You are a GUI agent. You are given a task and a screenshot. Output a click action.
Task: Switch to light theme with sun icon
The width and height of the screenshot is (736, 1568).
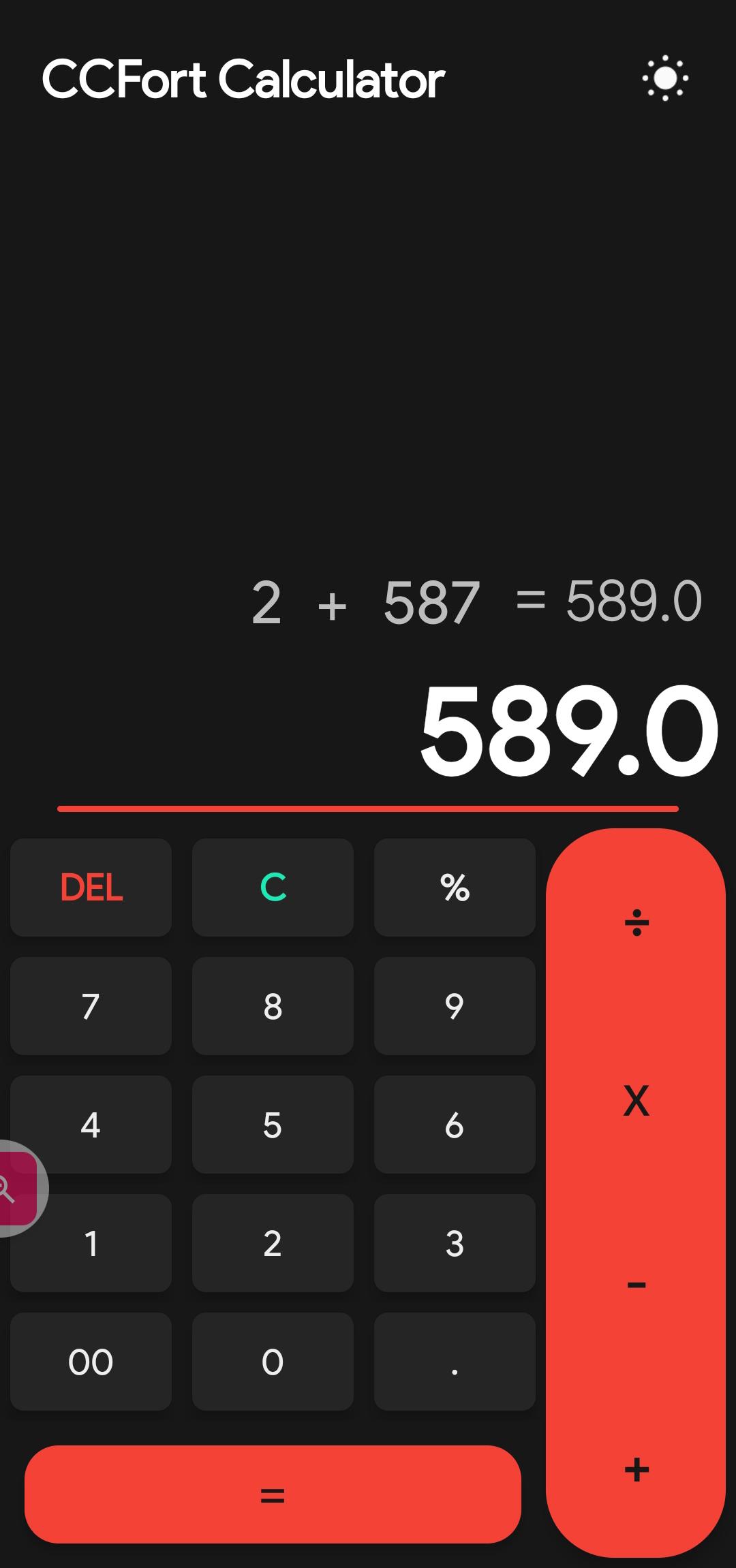tap(665, 78)
